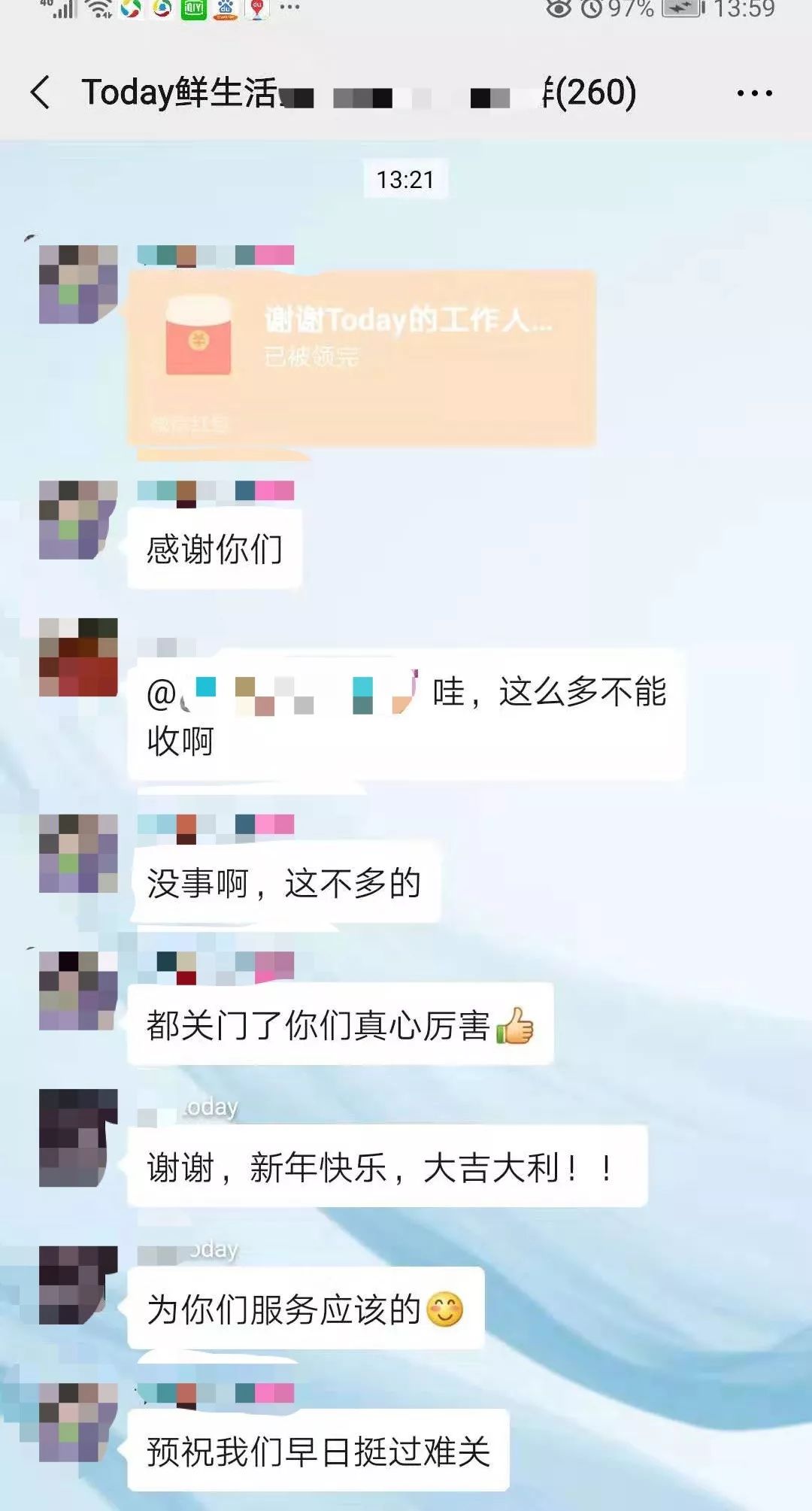Tap the avatar beside 感谢你们 message
Image resolution: width=812 pixels, height=1511 pixels.
tap(78, 520)
